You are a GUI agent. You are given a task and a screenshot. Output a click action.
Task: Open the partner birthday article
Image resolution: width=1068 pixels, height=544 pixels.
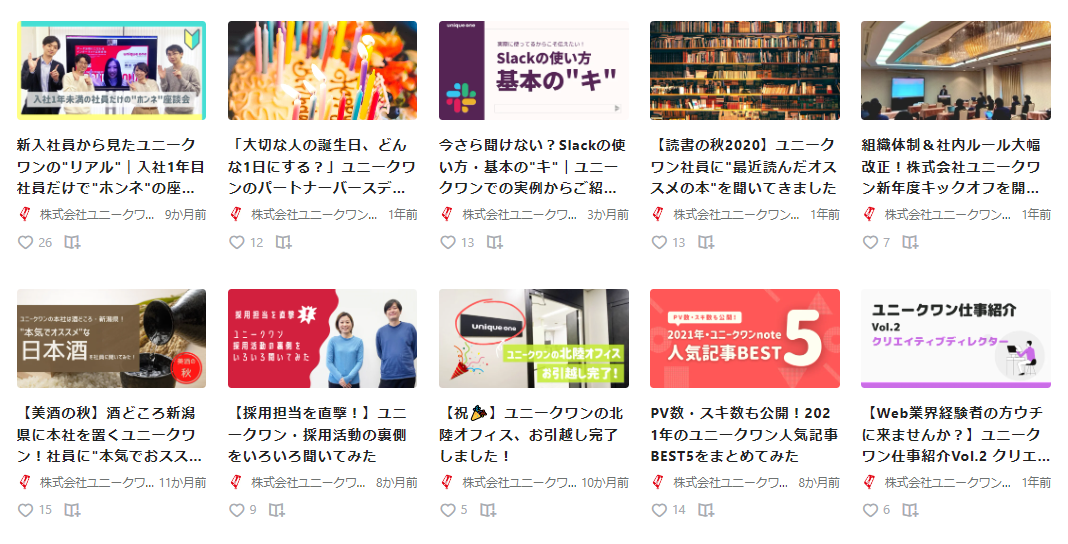321,166
